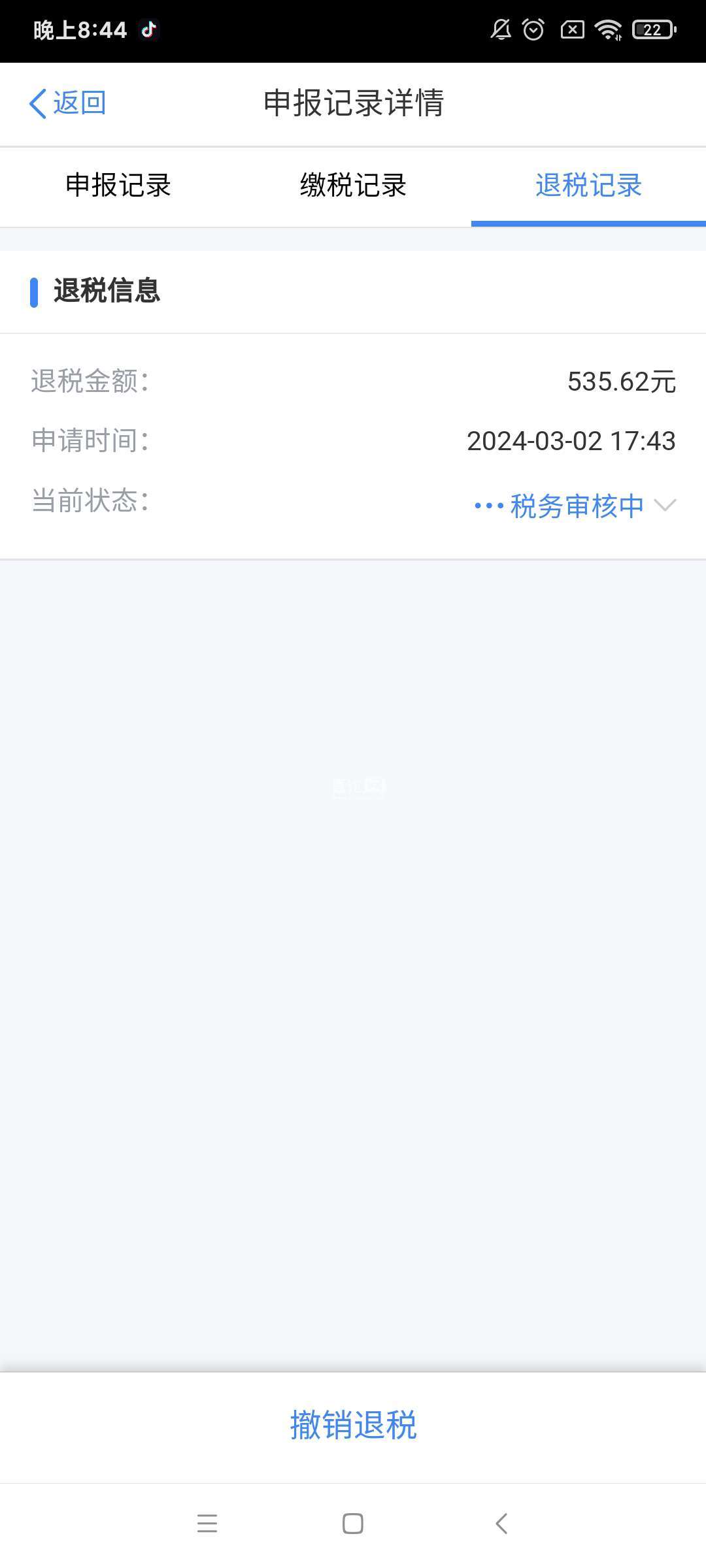This screenshot has height=1568, width=706.
Task: Switch to the 申报记录 tab
Action: [118, 186]
